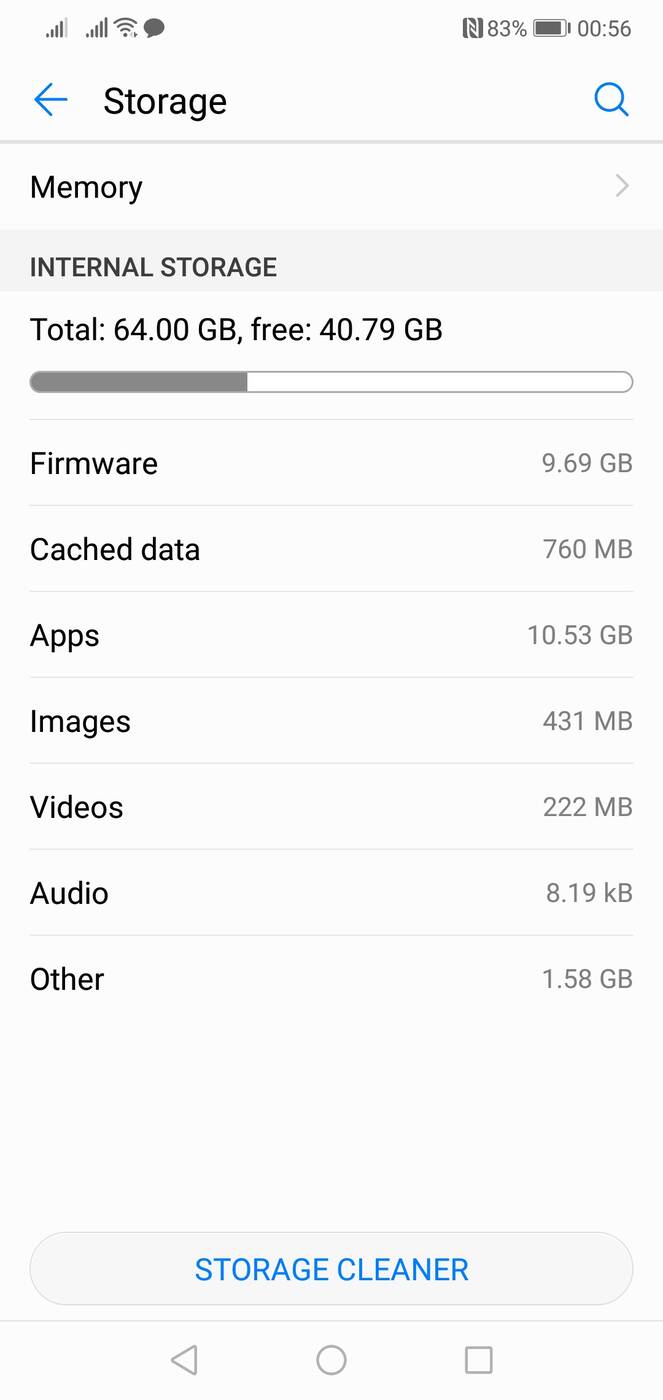Open search in Storage settings
Viewport: 663px width, 1400px height.
[x=610, y=100]
